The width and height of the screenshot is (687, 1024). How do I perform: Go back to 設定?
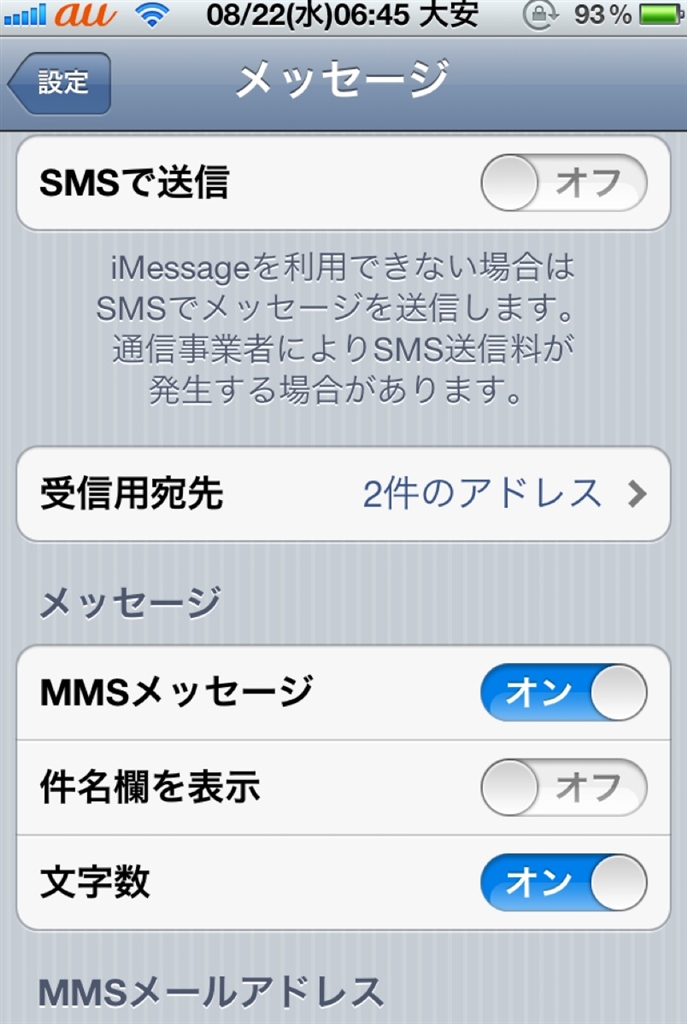60,83
